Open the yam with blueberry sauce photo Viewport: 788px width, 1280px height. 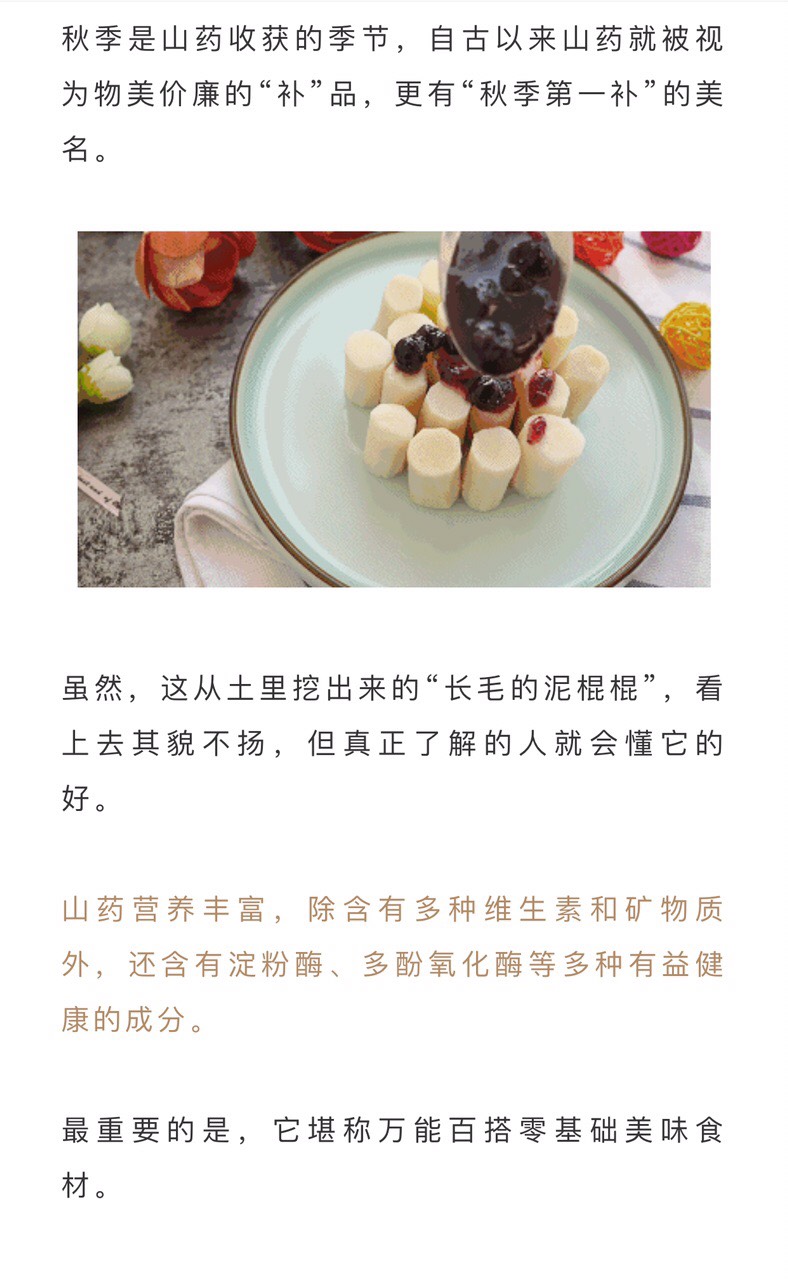click(x=394, y=409)
